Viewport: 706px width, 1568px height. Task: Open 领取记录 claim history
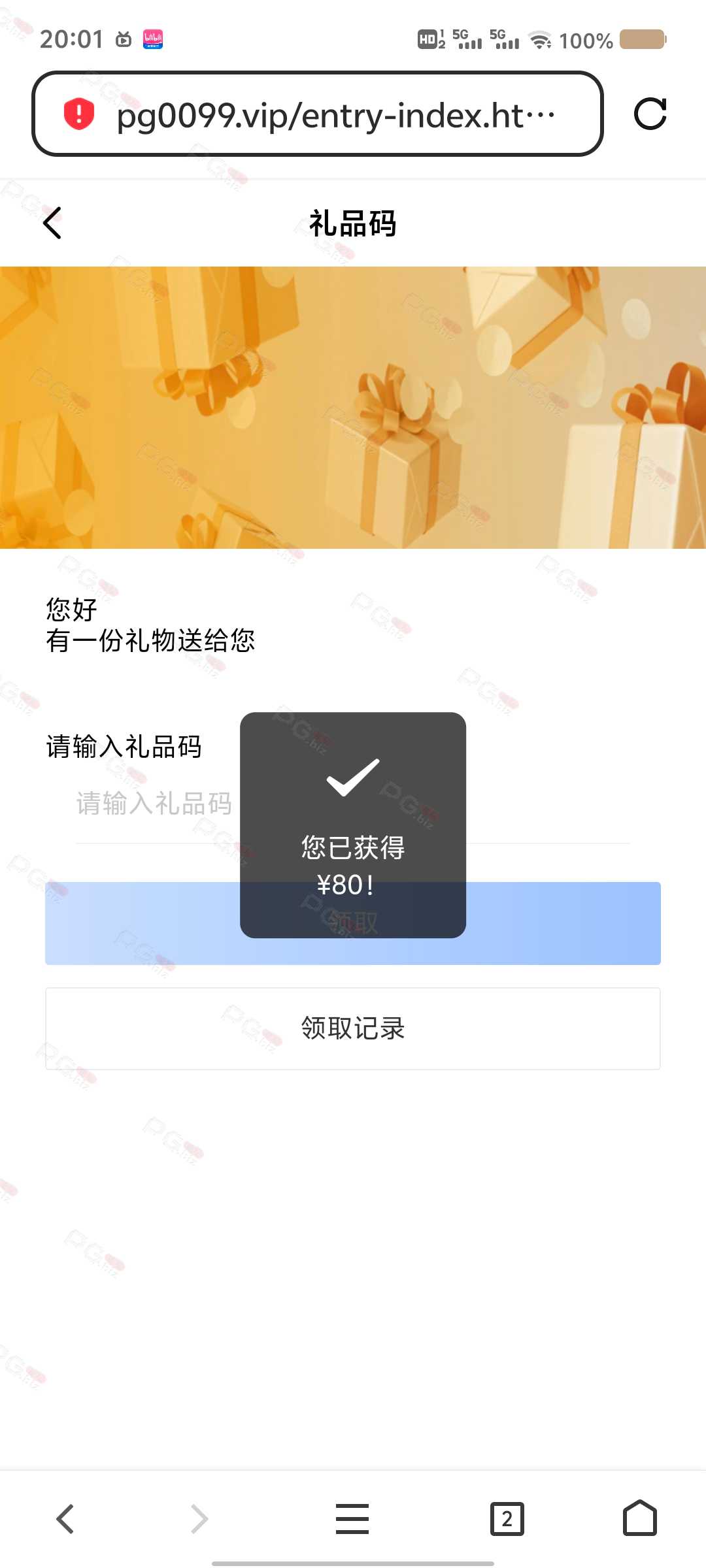point(353,1028)
